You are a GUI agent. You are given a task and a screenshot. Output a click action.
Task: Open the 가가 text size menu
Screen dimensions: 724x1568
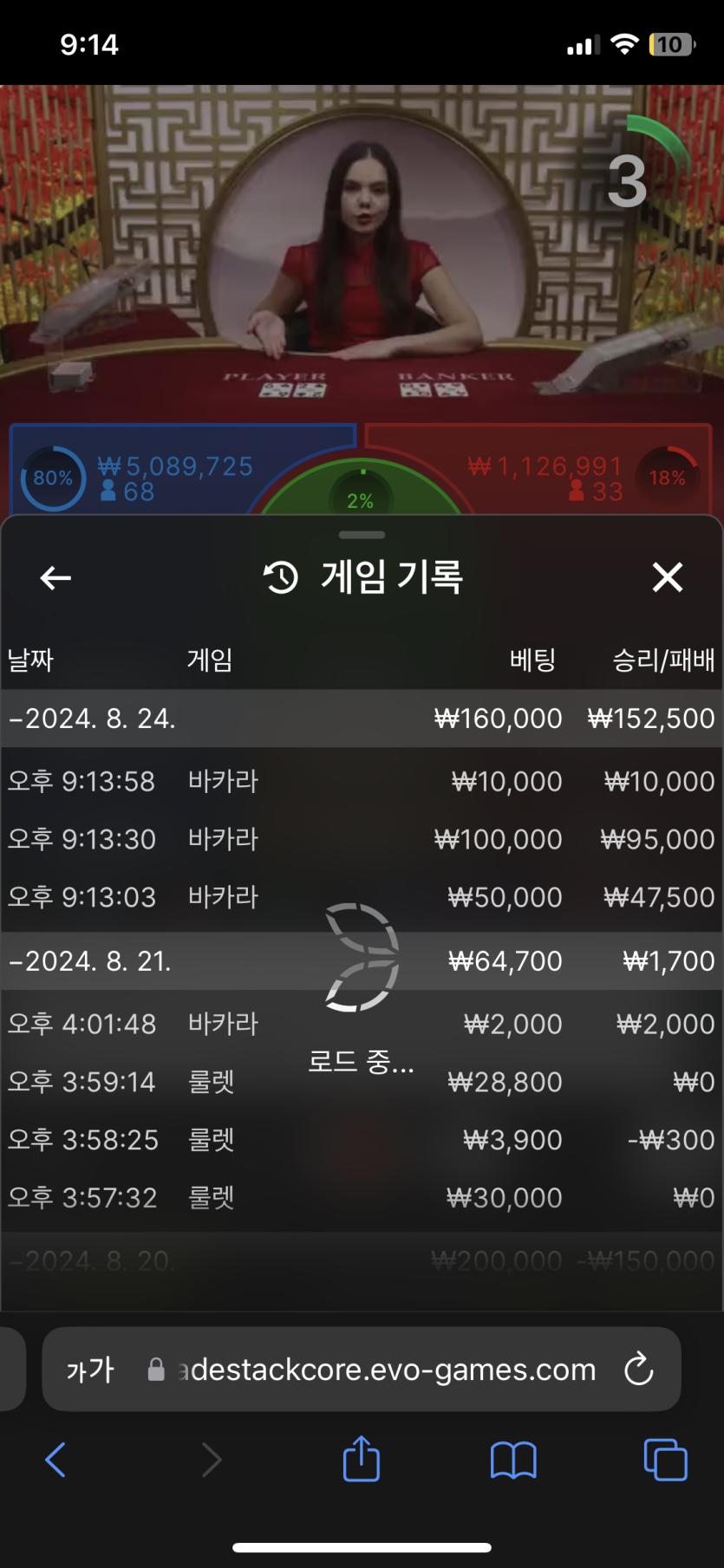point(90,1370)
